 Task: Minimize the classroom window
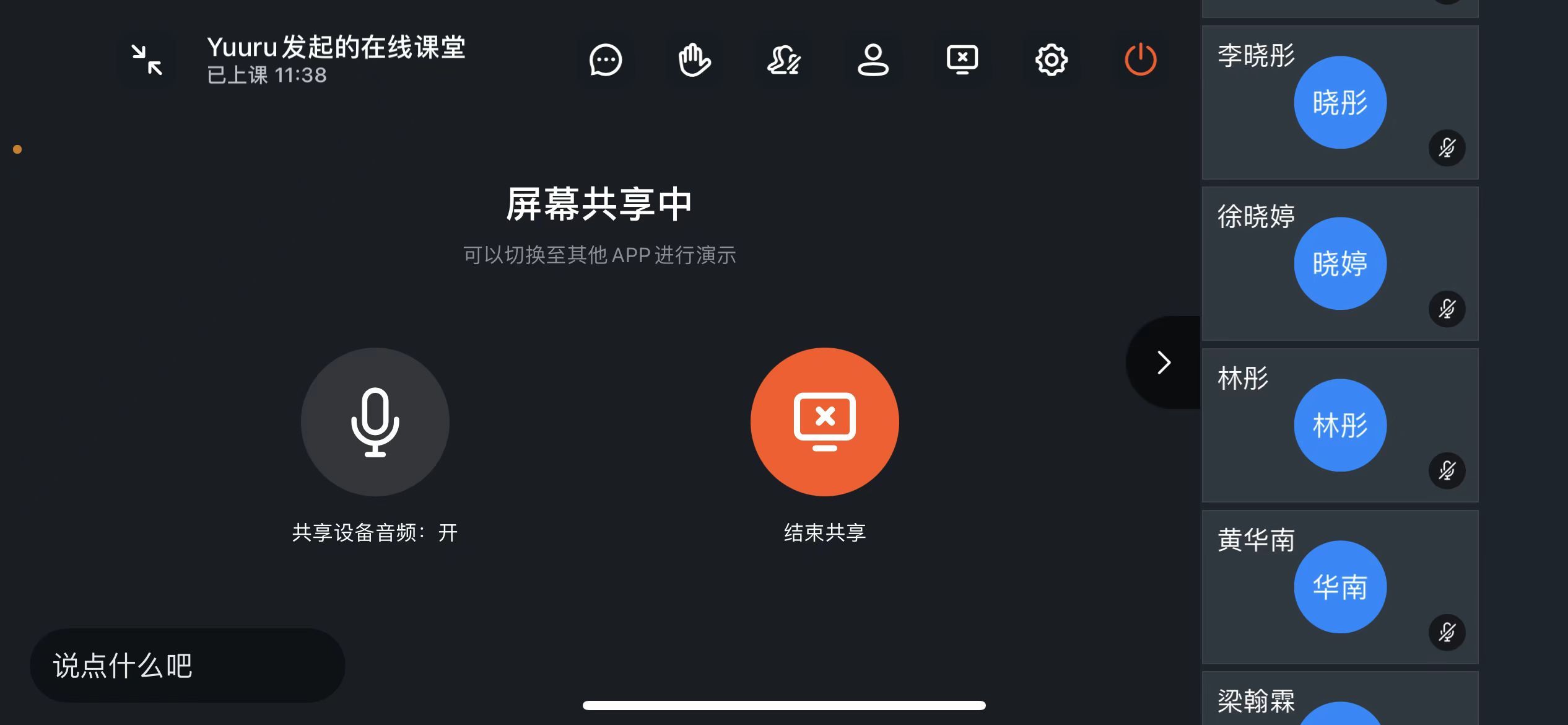coord(147,60)
